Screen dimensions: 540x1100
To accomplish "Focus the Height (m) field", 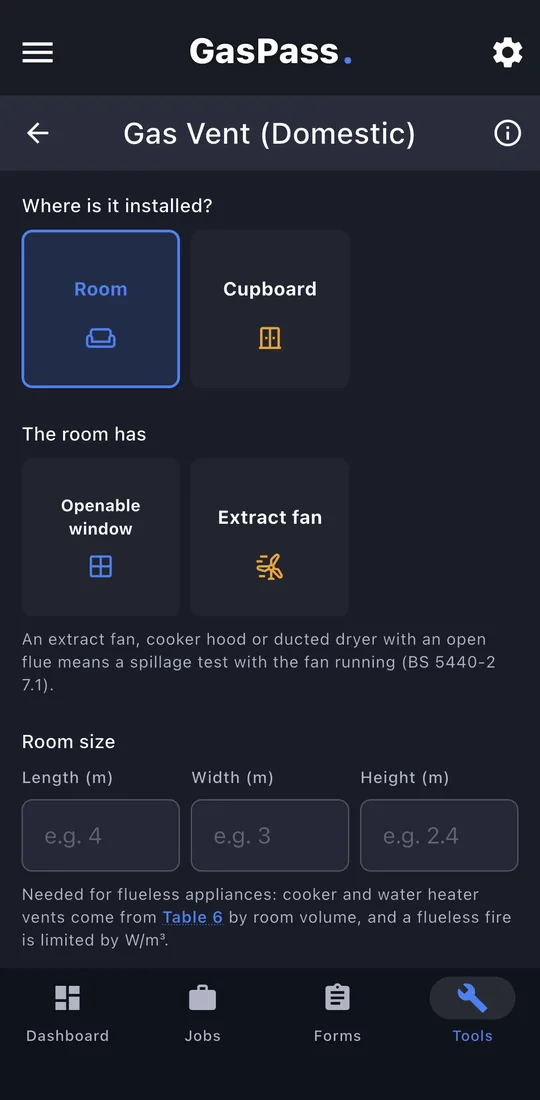I will pos(439,836).
